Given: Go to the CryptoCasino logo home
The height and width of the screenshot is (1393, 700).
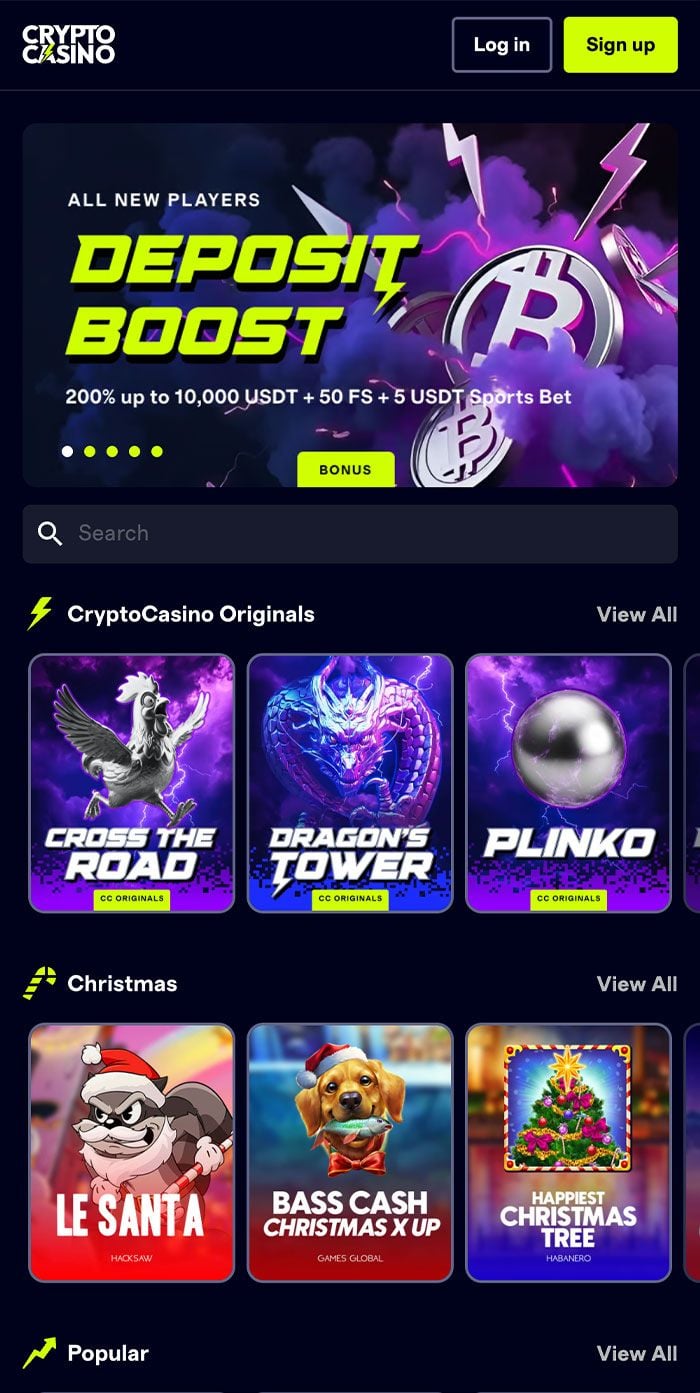Looking at the screenshot, I should (x=69, y=45).
